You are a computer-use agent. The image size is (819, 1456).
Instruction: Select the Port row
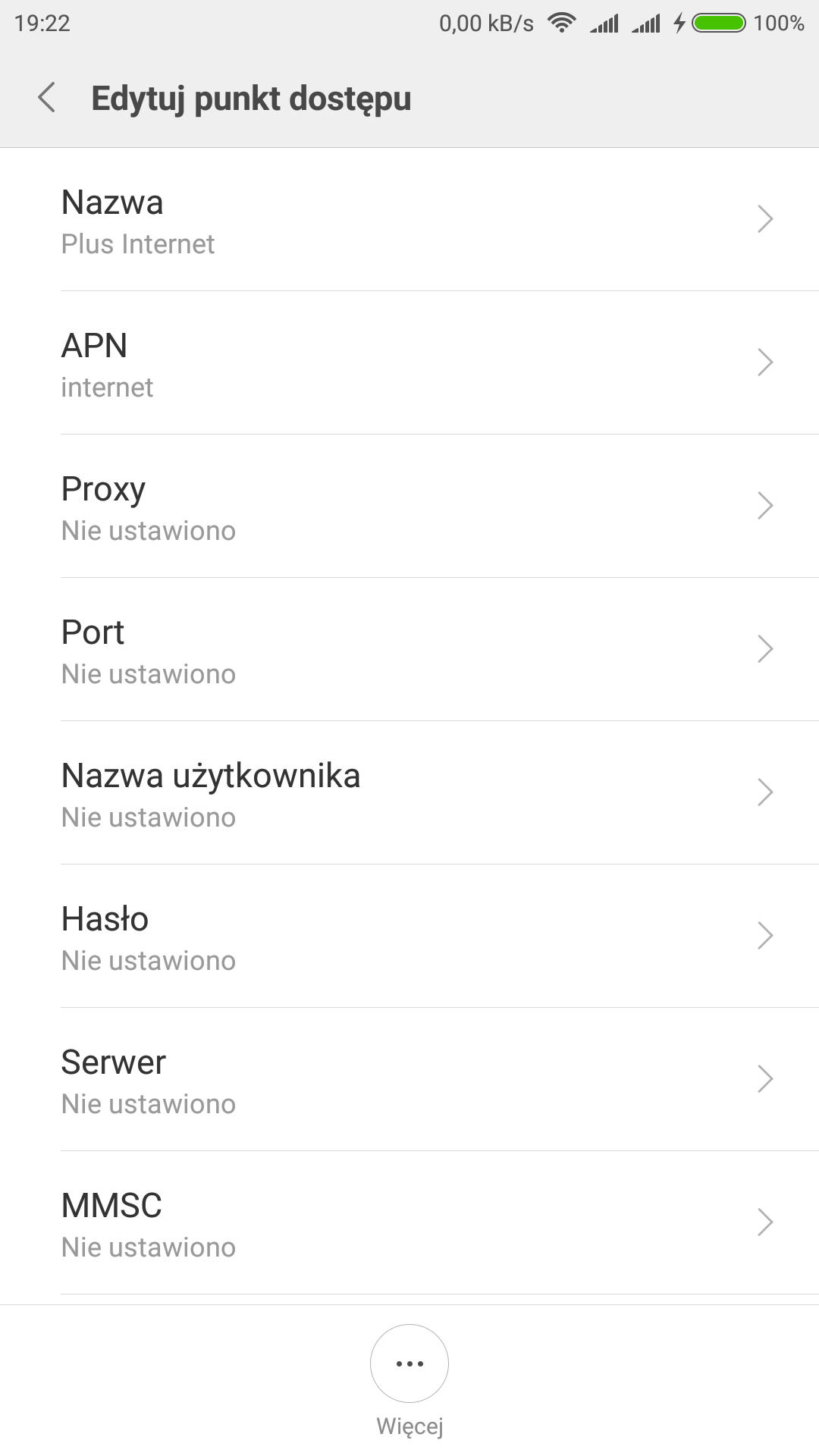[x=409, y=650]
